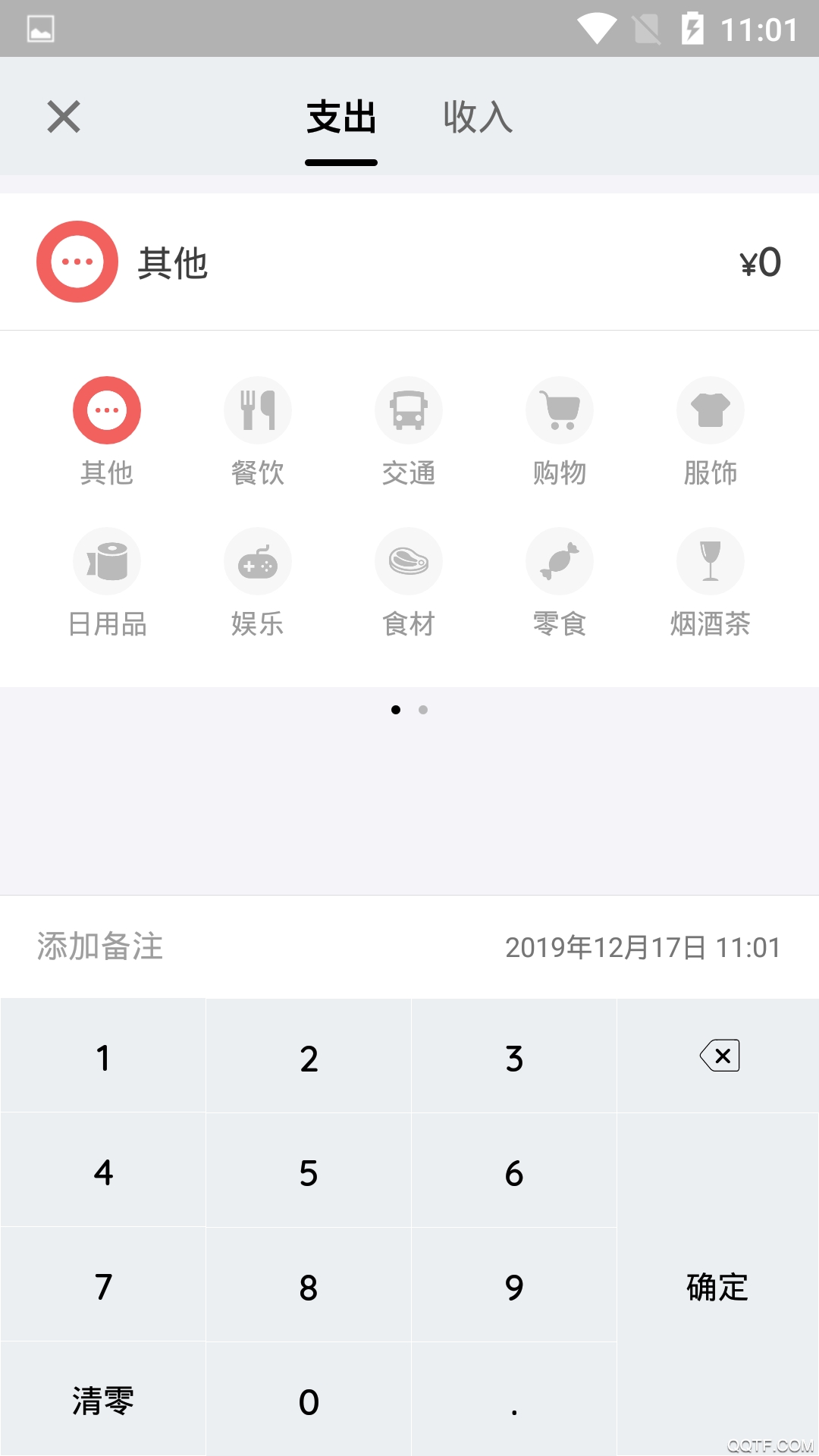This screenshot has height=1456, width=819.
Task: Tap the 添加备注 note field
Action: click(100, 946)
